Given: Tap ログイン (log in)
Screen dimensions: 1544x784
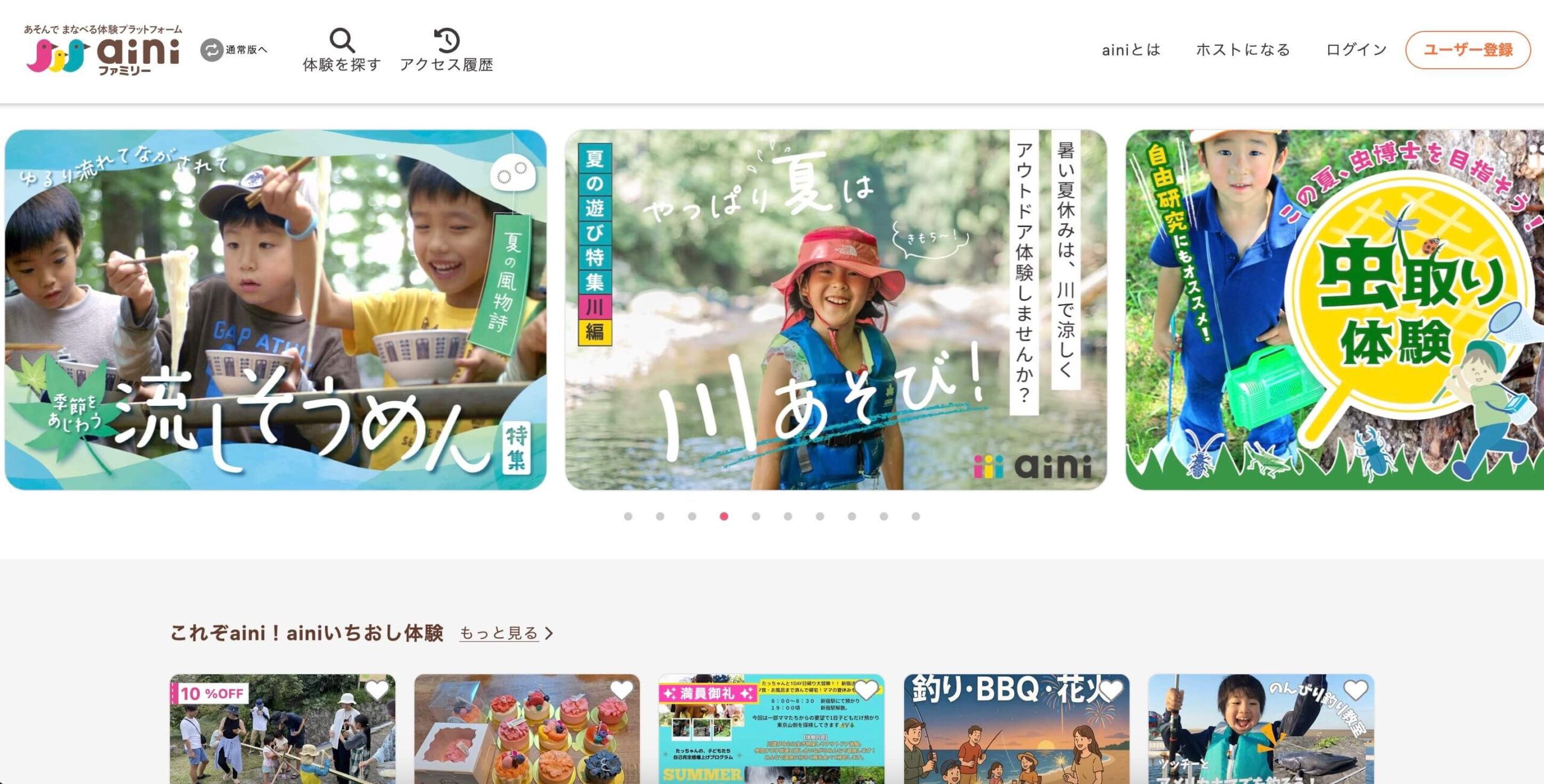Looking at the screenshot, I should (x=1356, y=49).
